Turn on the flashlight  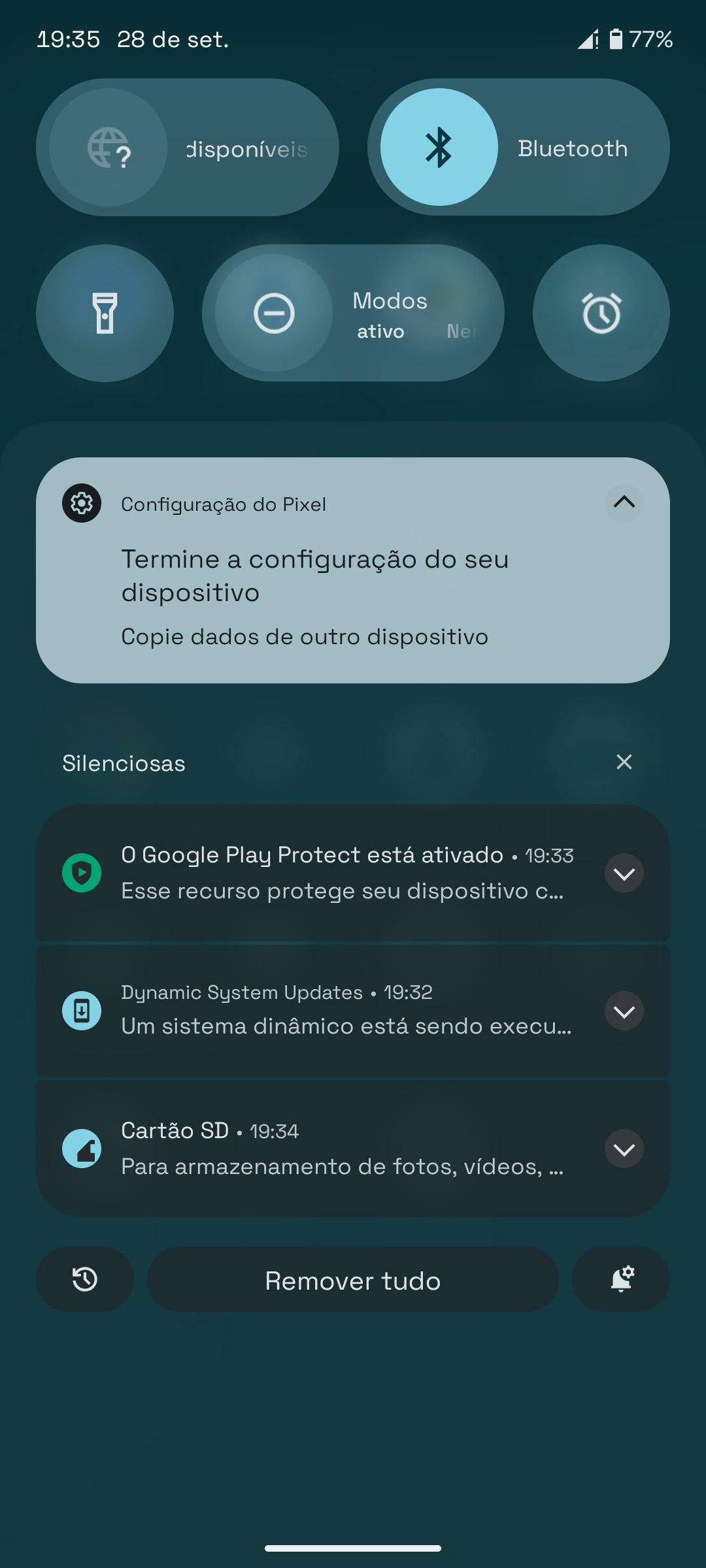point(105,313)
